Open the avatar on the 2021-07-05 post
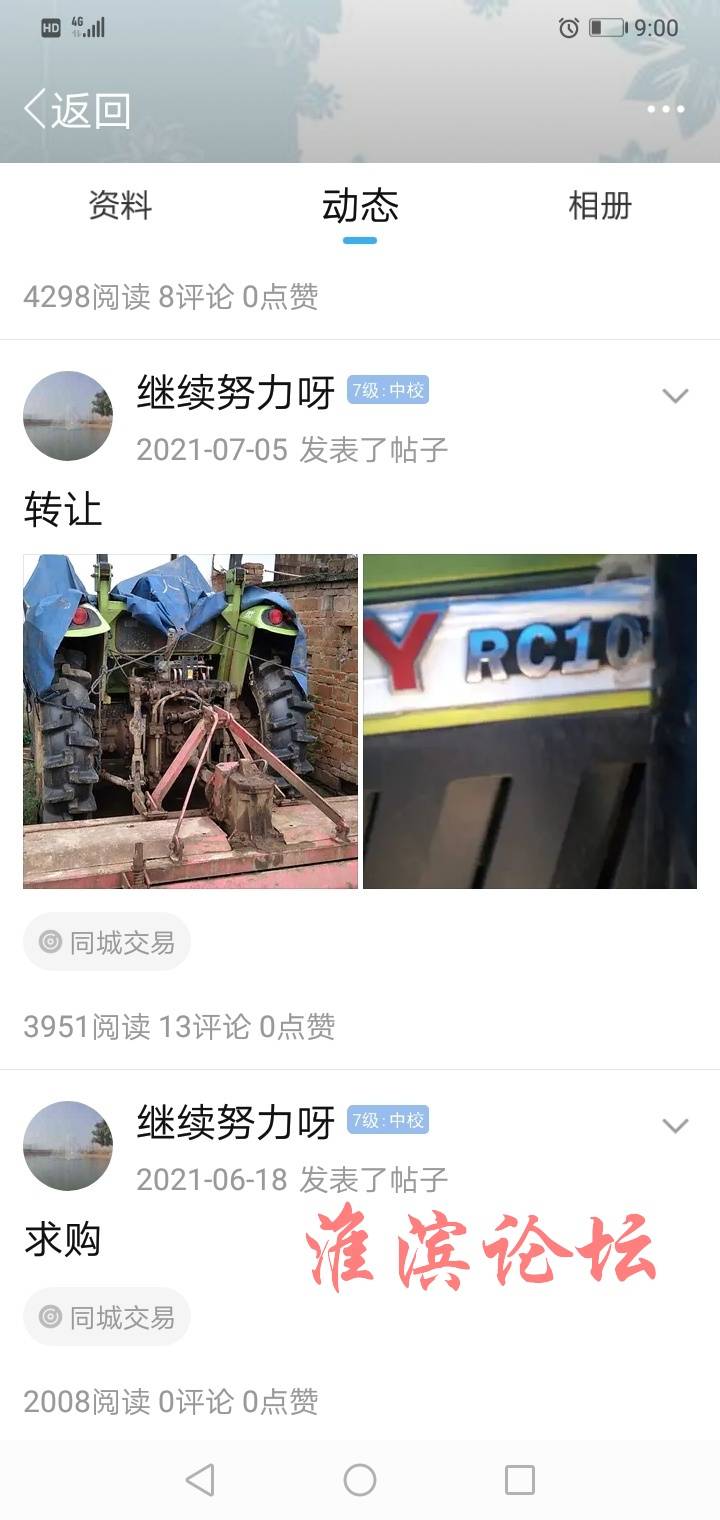 click(68, 416)
